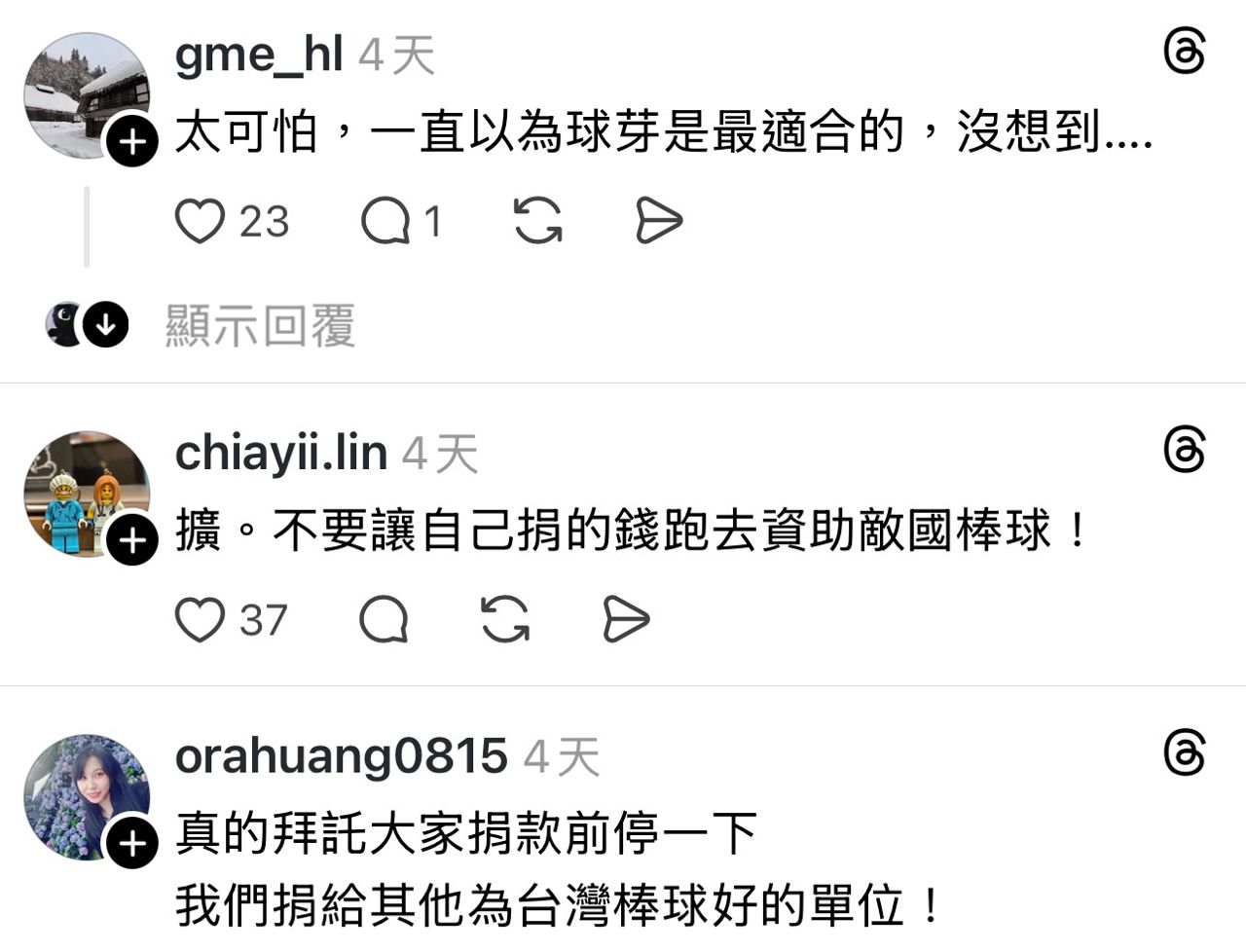This screenshot has height=952, width=1246.
Task: Follow orahuang0815 via avatar plus badge
Action: [x=132, y=843]
